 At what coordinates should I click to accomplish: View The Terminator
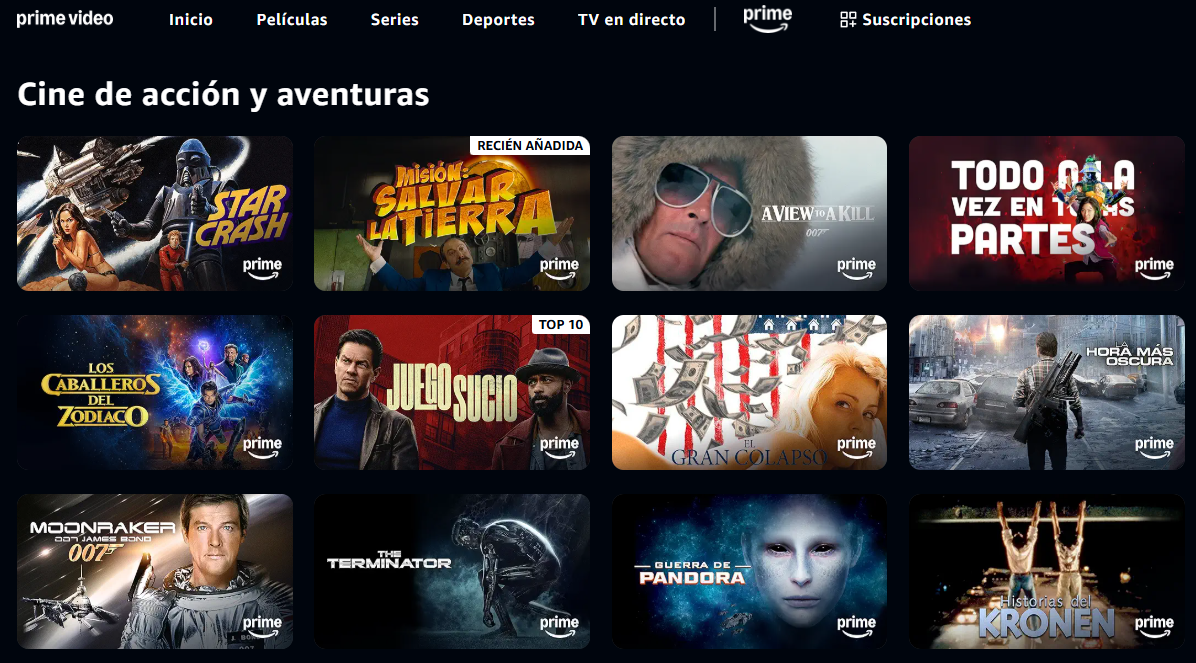(451, 571)
